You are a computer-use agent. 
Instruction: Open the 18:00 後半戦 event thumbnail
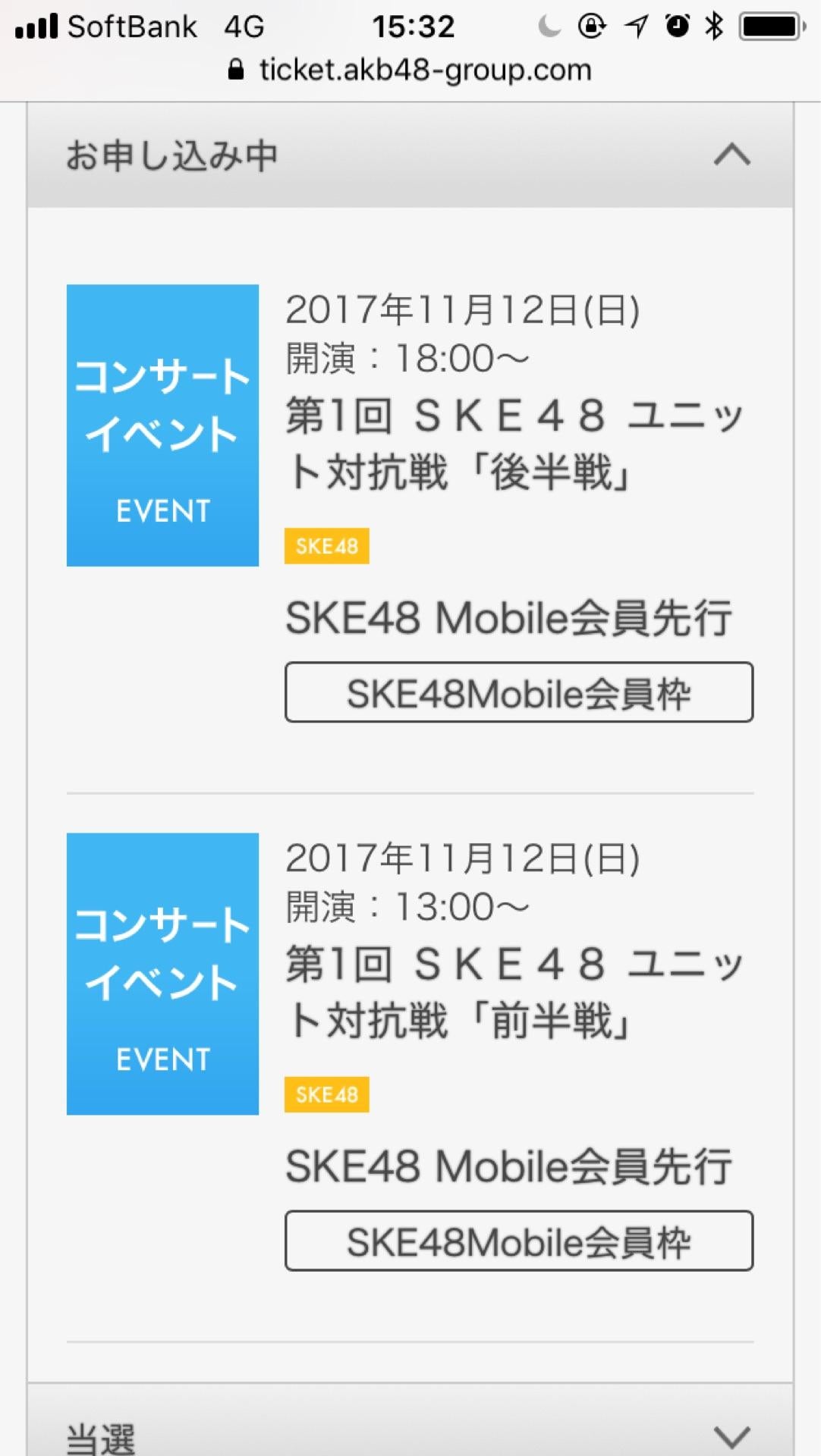(162, 425)
